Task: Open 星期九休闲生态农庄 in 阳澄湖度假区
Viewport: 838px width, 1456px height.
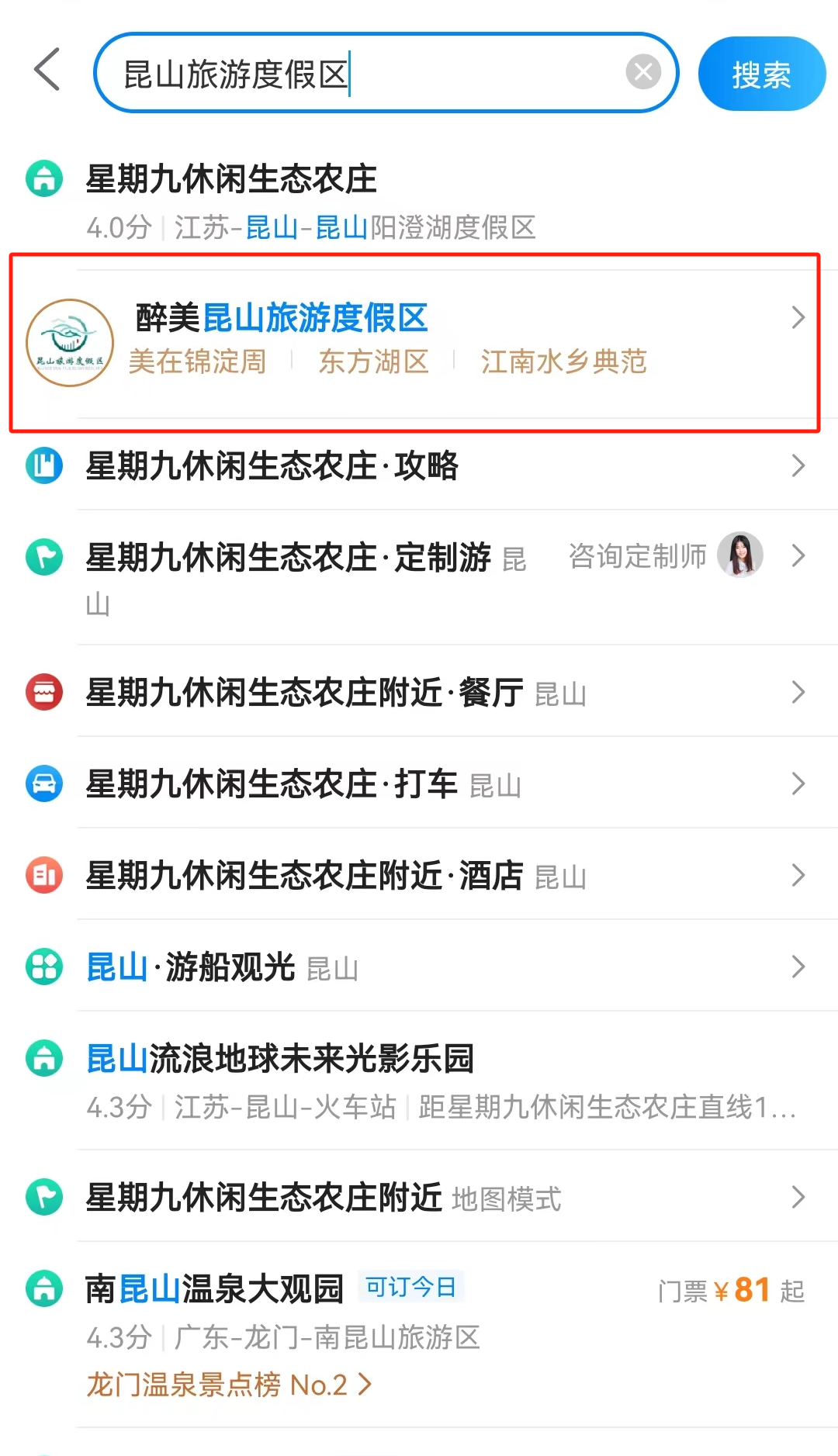Action: 419,202
